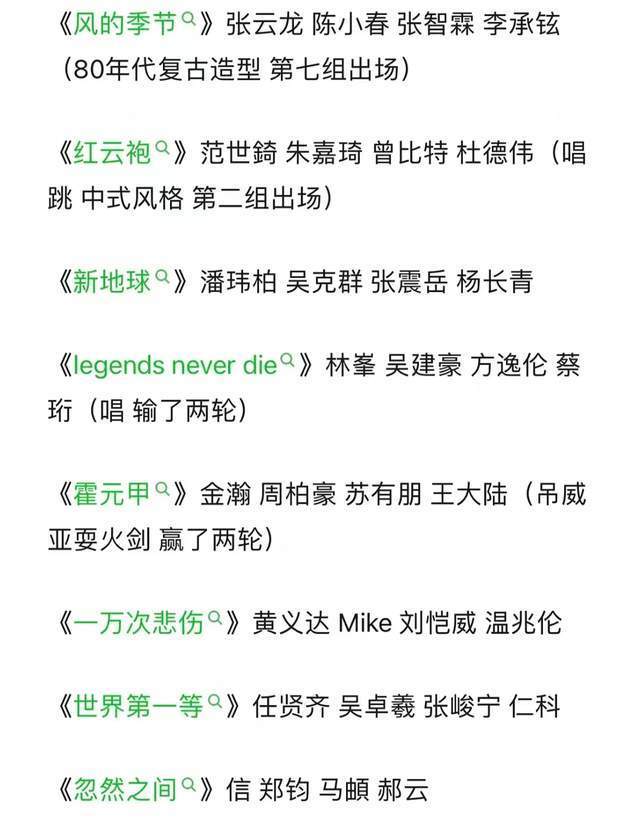Tap the green 红云袍 keyword link

click(112, 153)
